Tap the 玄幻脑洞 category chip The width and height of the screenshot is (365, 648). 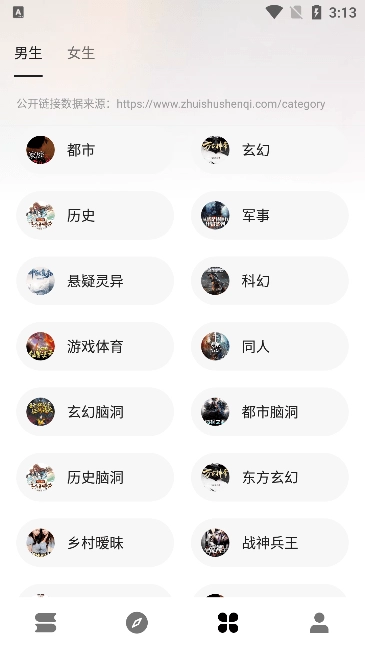point(95,412)
